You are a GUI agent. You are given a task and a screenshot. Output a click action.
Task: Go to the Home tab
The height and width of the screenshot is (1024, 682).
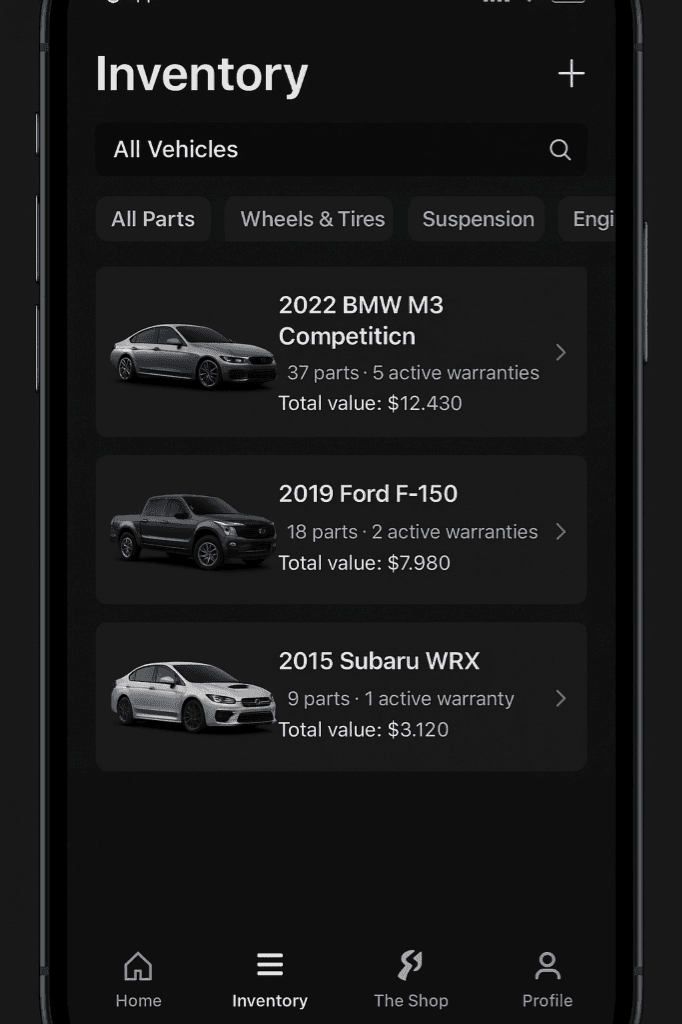pos(138,979)
